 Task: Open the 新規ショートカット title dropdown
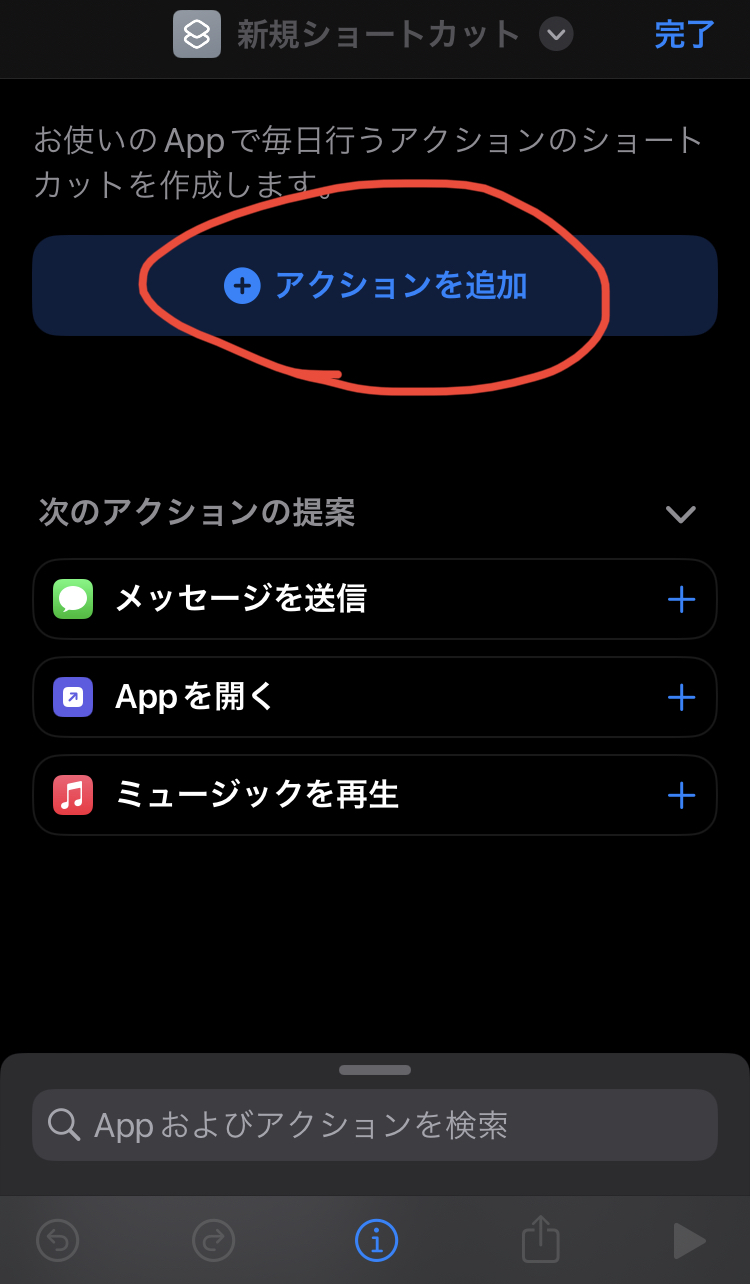pos(556,35)
